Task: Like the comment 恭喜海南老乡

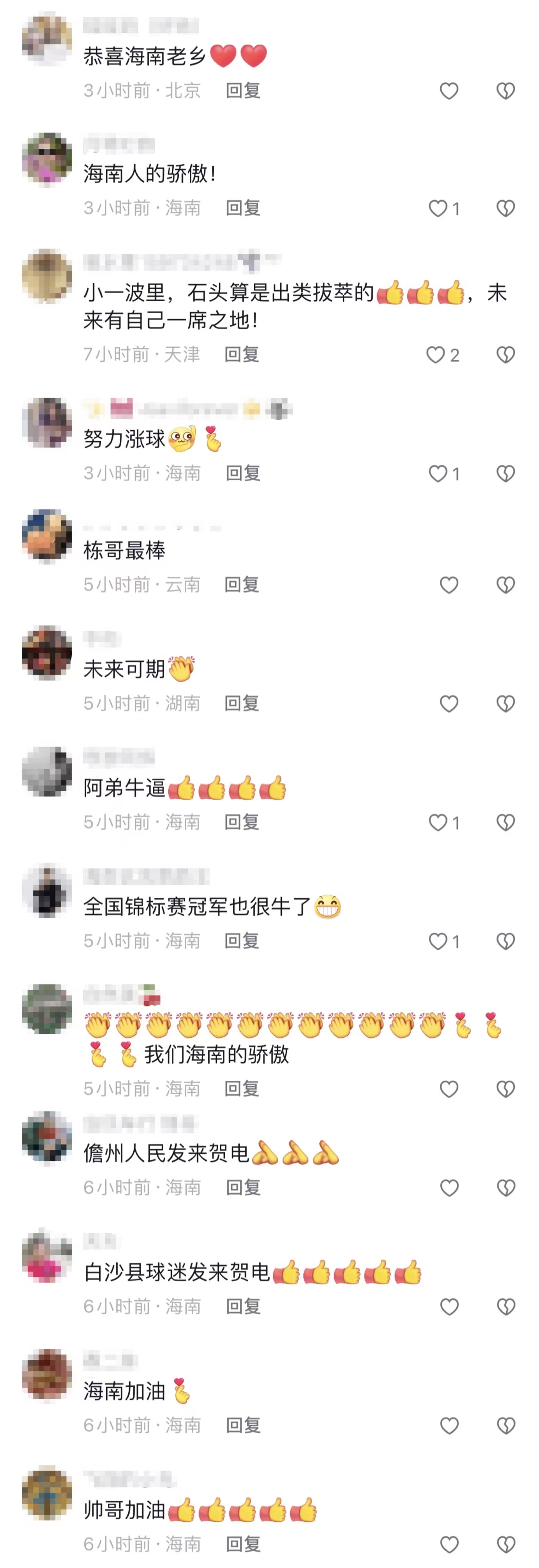Action: click(x=449, y=91)
